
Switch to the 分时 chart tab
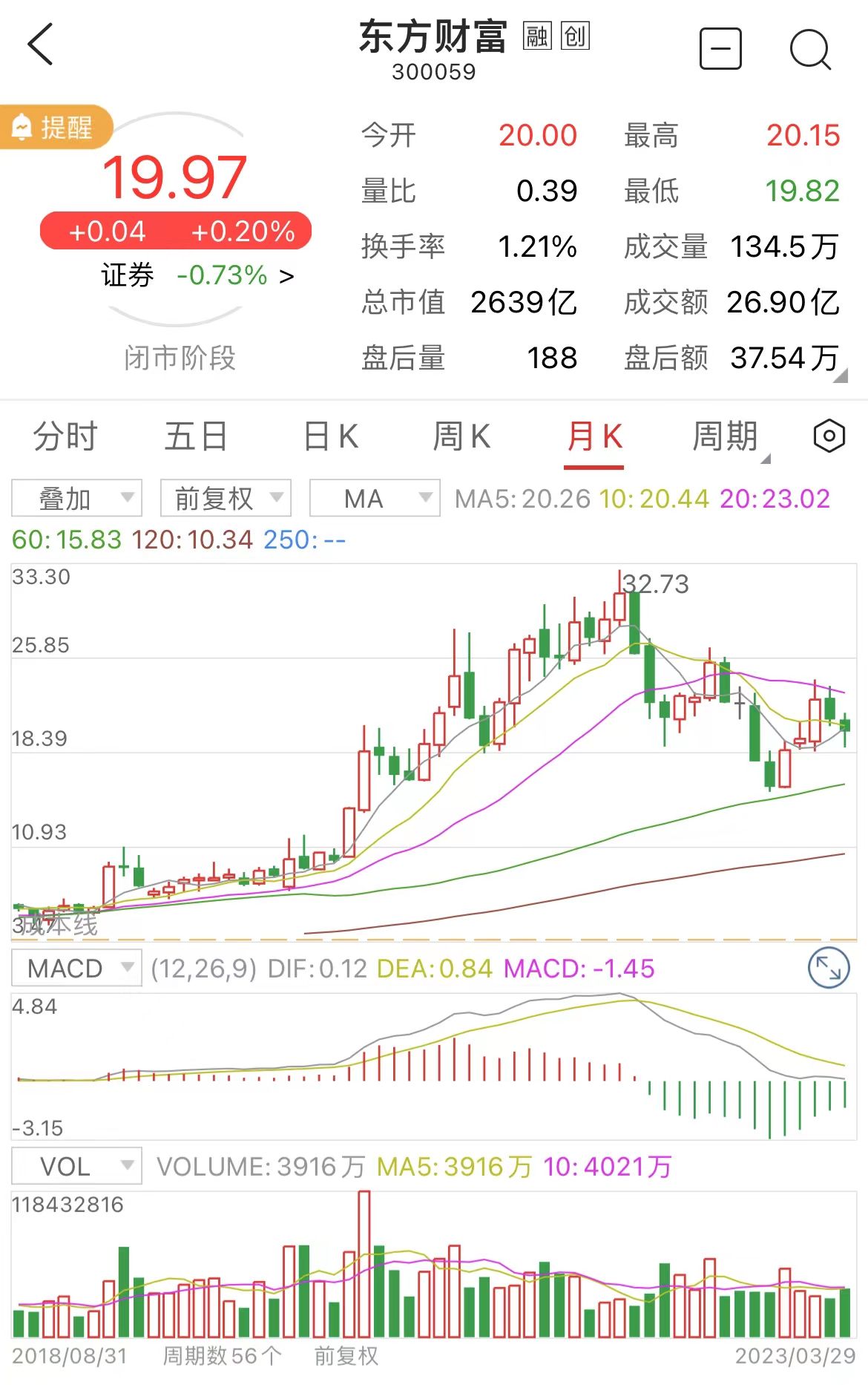65,436
